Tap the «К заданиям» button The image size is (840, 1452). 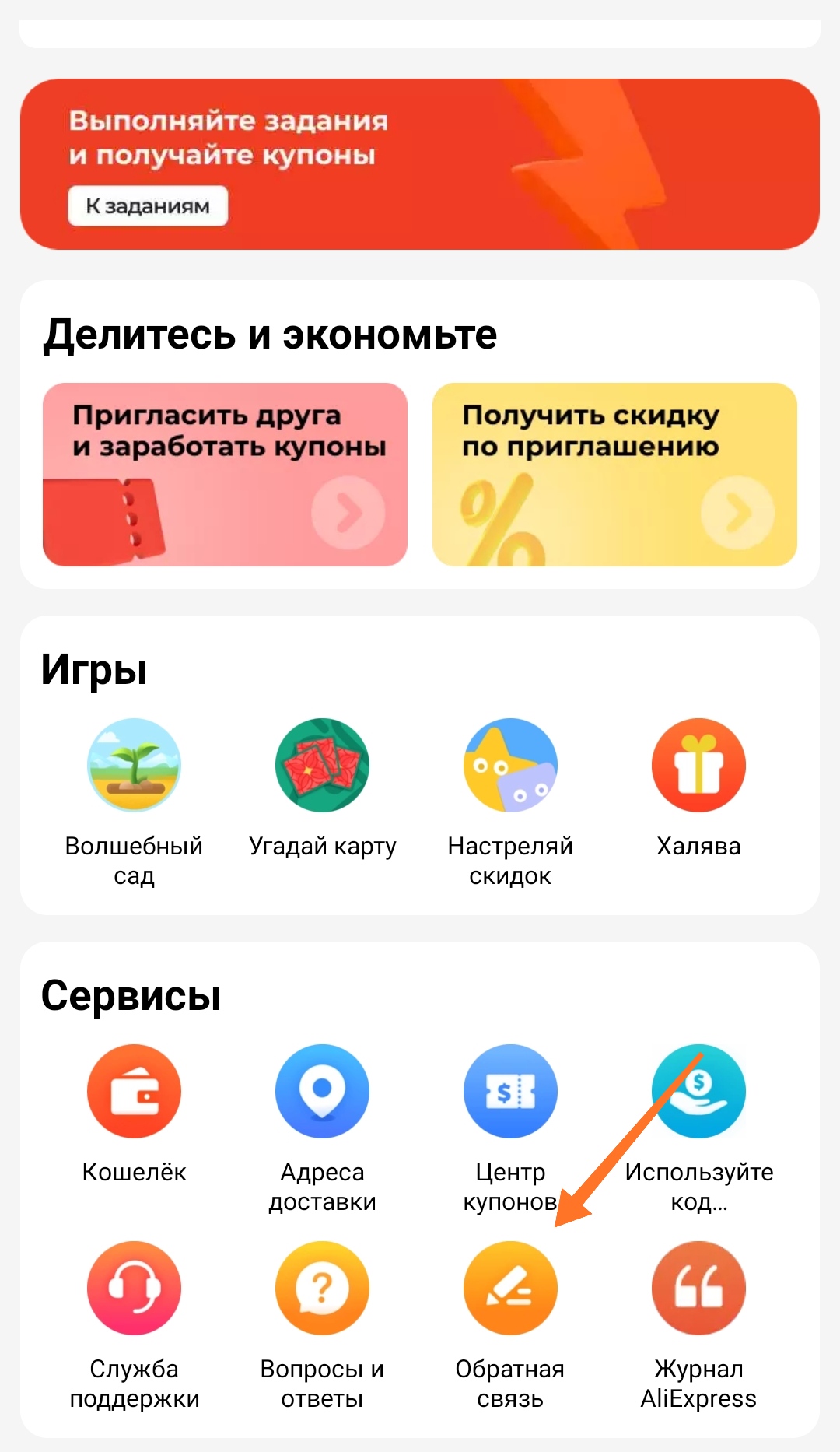148,206
